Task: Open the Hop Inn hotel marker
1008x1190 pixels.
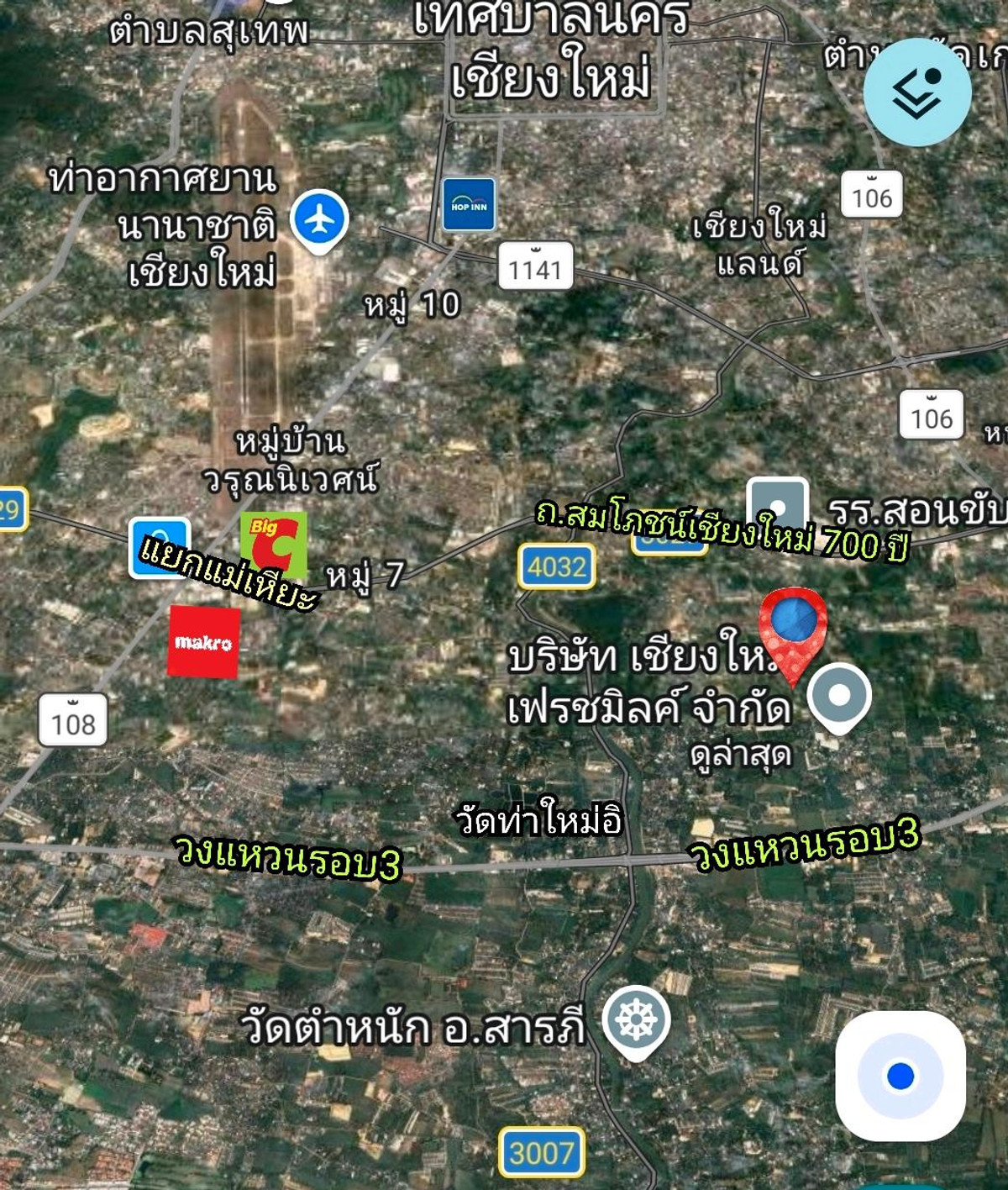Action: point(469,204)
